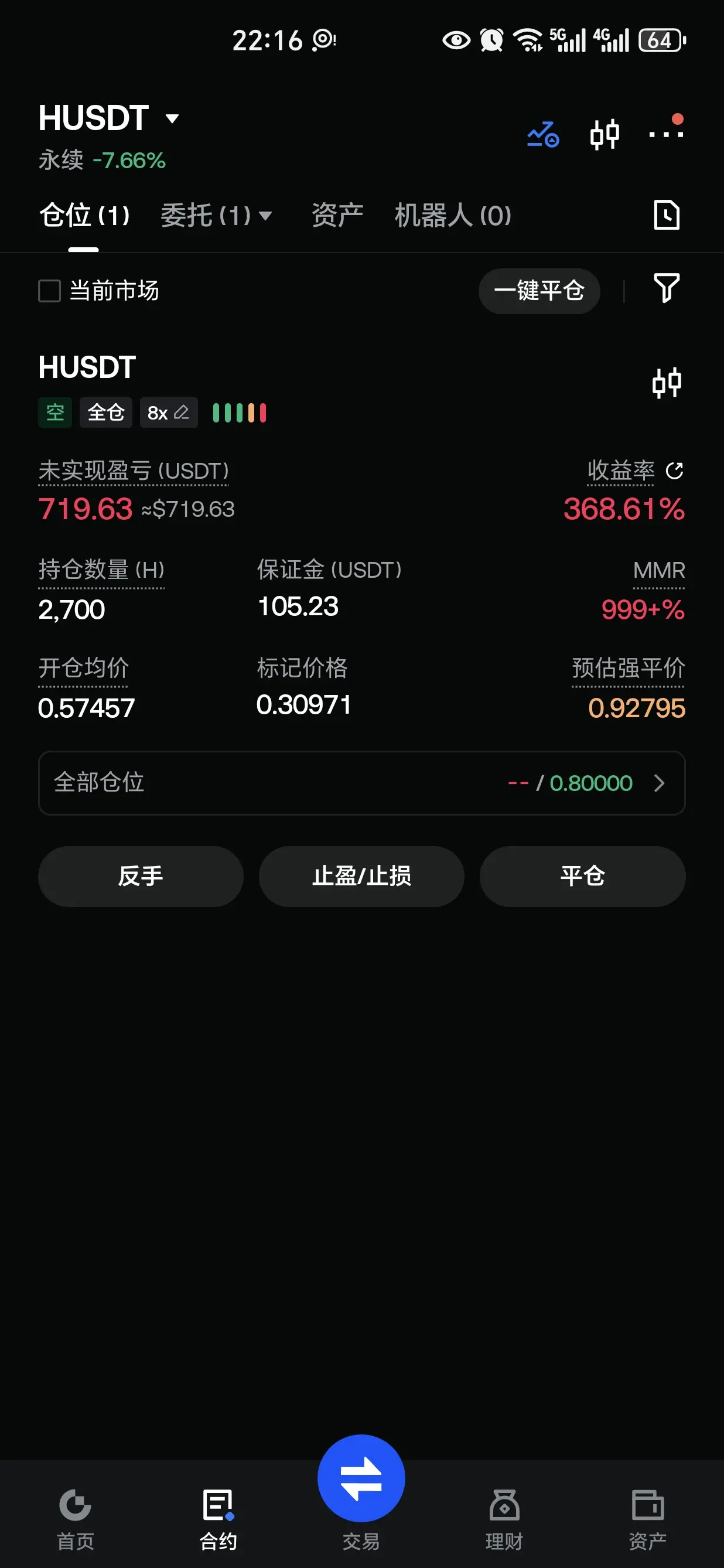Switch to the 机器人 (0) tab
The width and height of the screenshot is (724, 1568).
[453, 216]
